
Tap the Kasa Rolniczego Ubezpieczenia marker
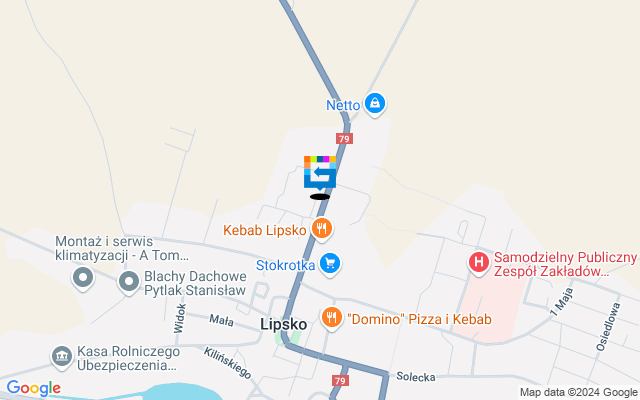click(x=60, y=356)
